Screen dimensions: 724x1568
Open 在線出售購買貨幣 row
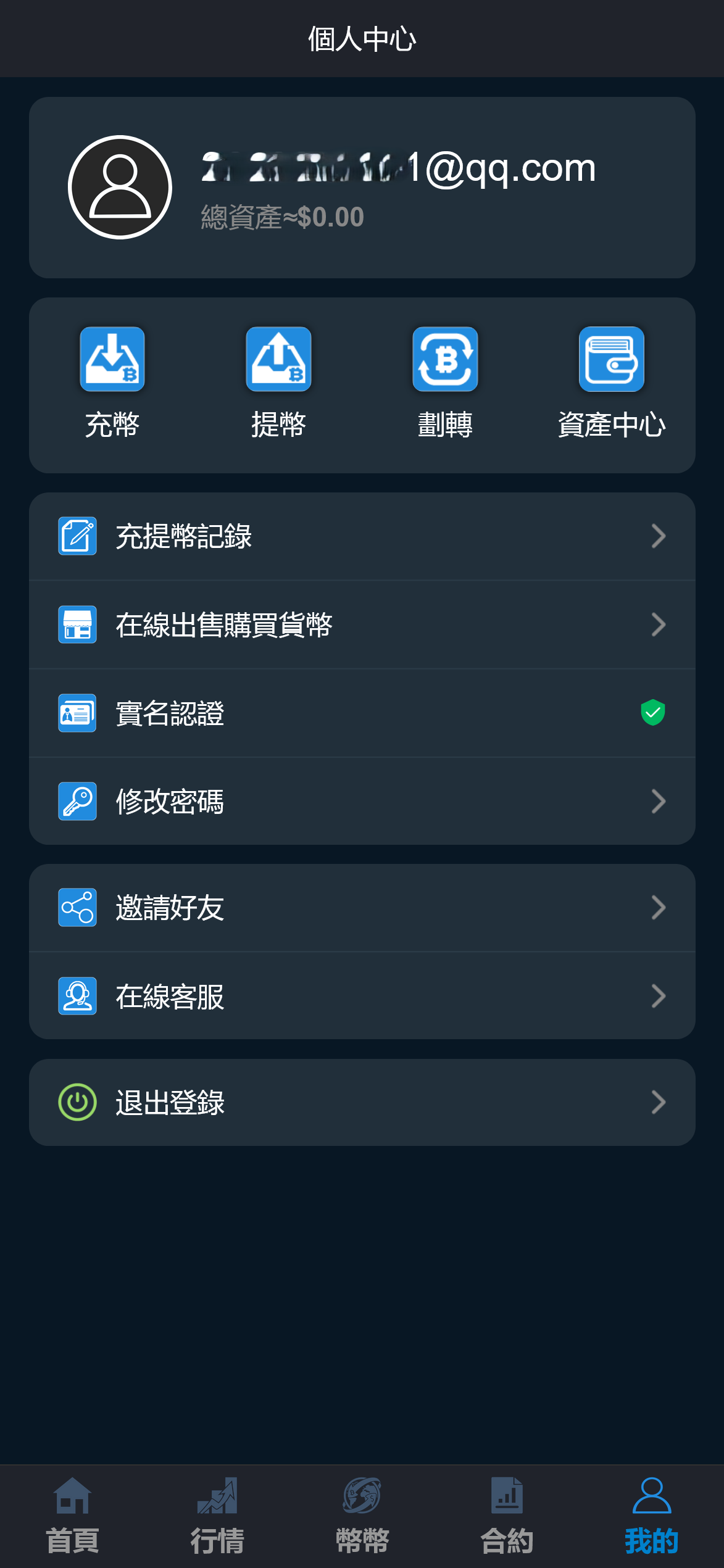pyautogui.click(x=362, y=624)
